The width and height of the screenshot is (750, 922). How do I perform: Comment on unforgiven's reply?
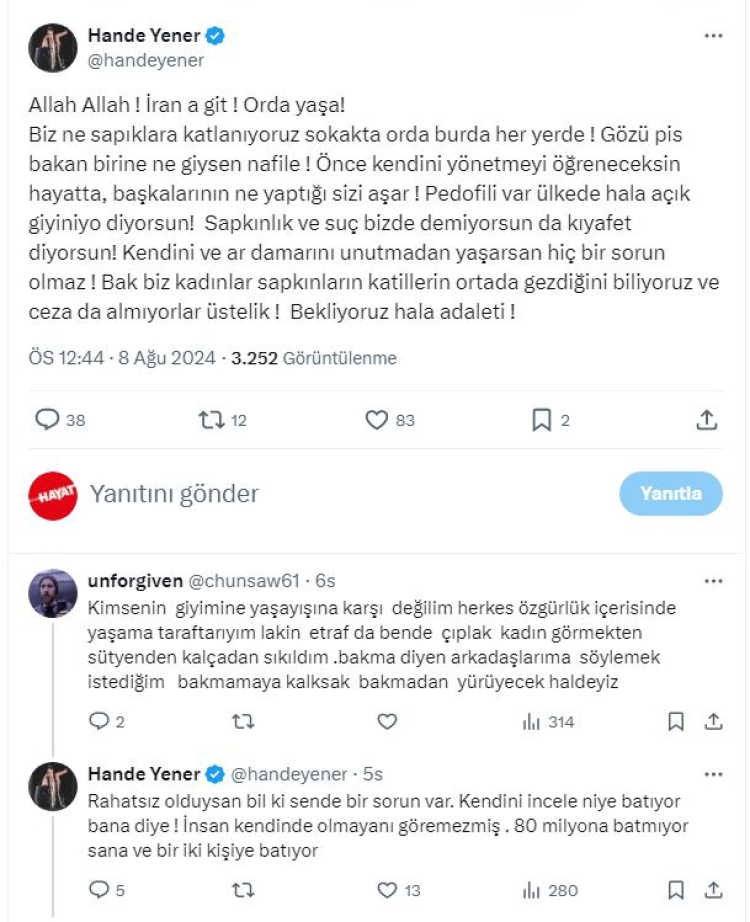(99, 721)
